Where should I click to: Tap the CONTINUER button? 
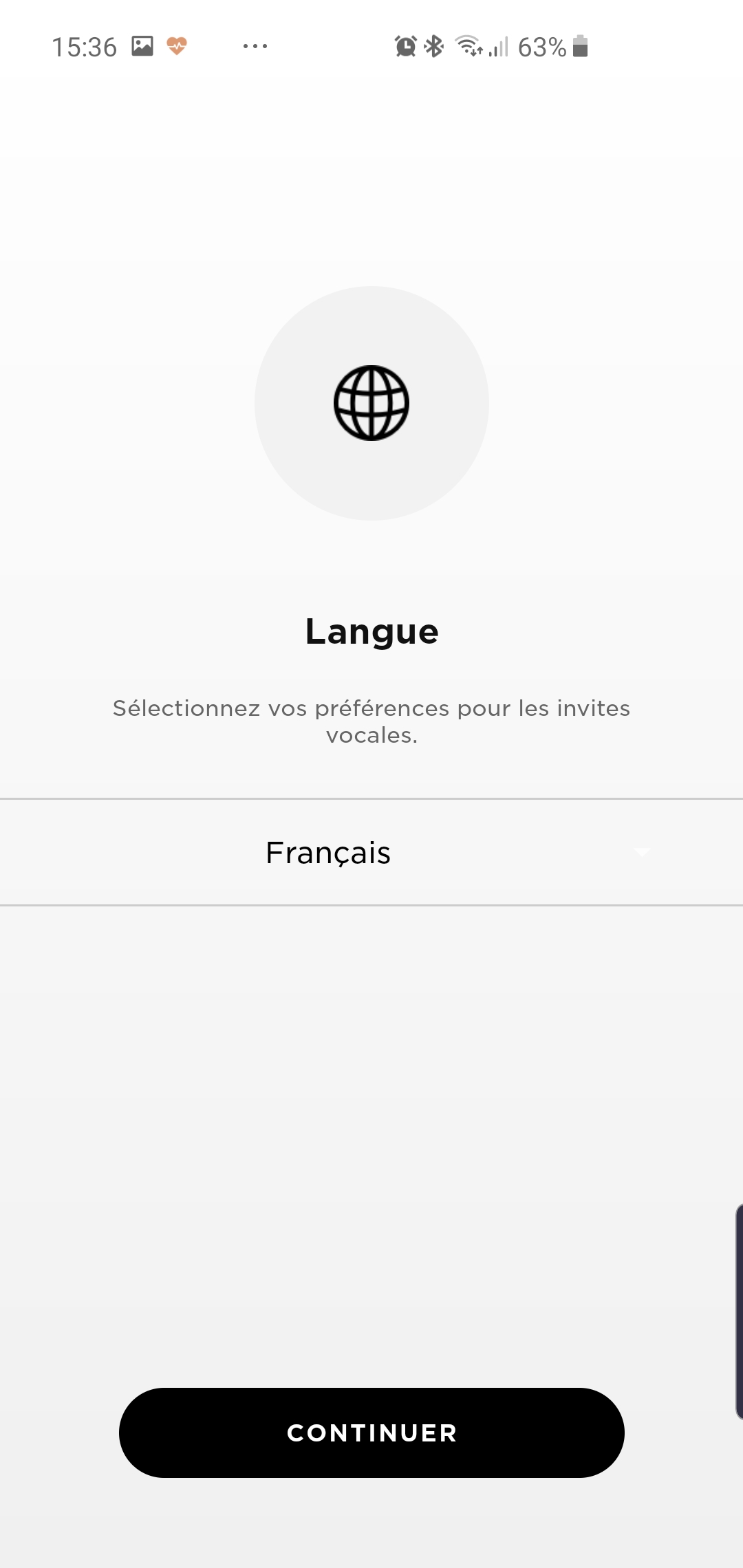pos(371,1433)
